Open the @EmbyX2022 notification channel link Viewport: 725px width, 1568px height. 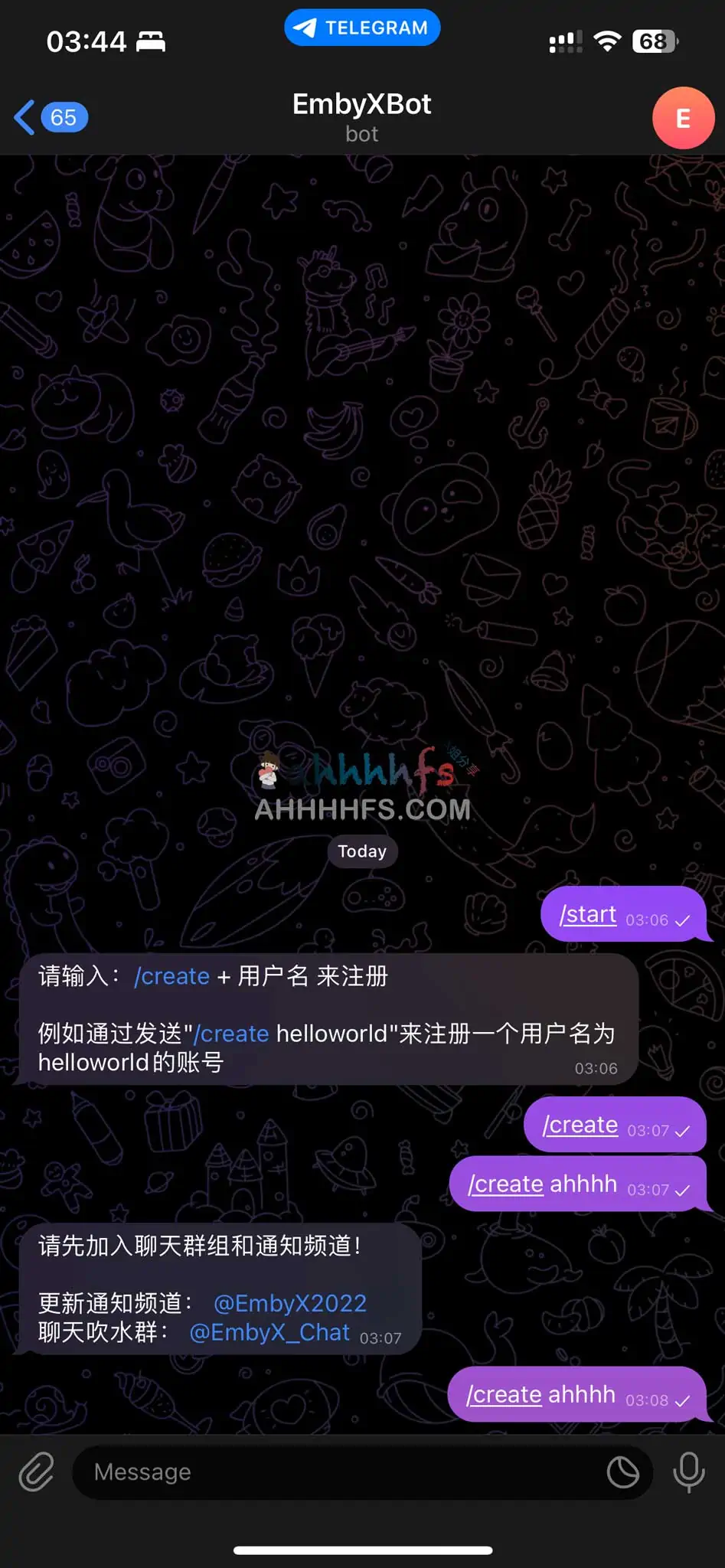tap(290, 1302)
